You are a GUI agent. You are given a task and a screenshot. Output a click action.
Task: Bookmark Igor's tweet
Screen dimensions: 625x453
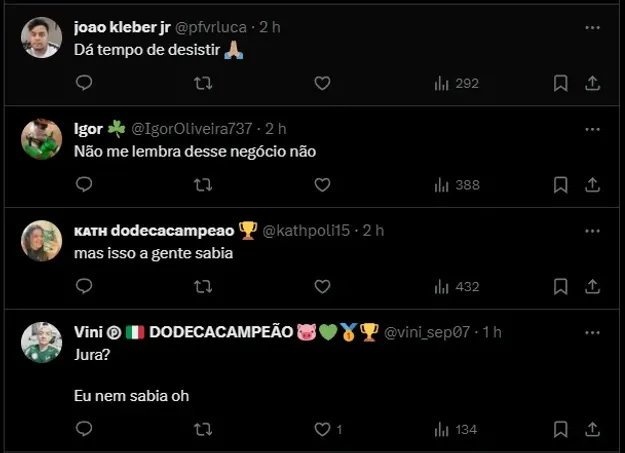(561, 185)
